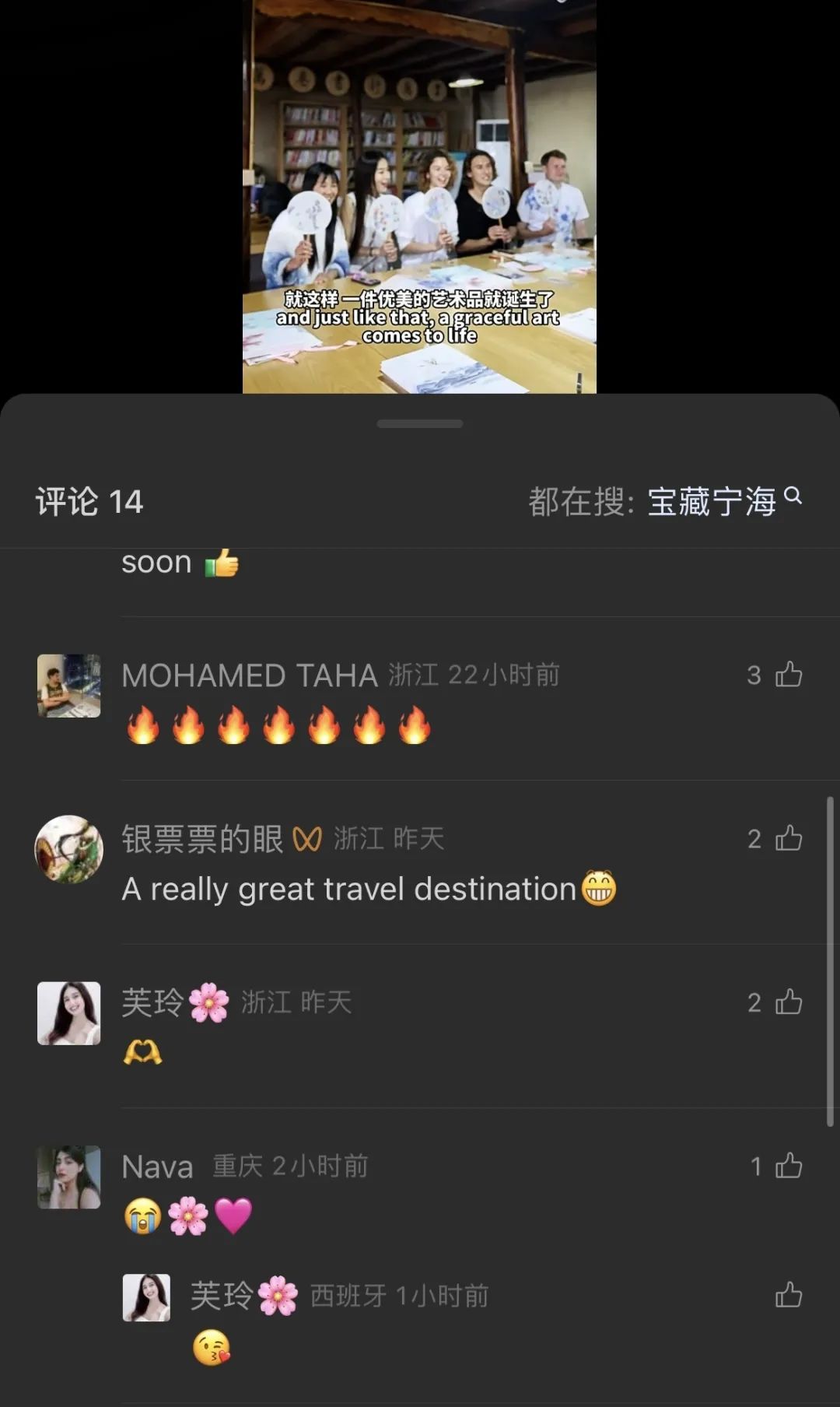Open 芙玲's avatar on the 西班牙 reply
The width and height of the screenshot is (840, 1407).
click(x=146, y=1297)
